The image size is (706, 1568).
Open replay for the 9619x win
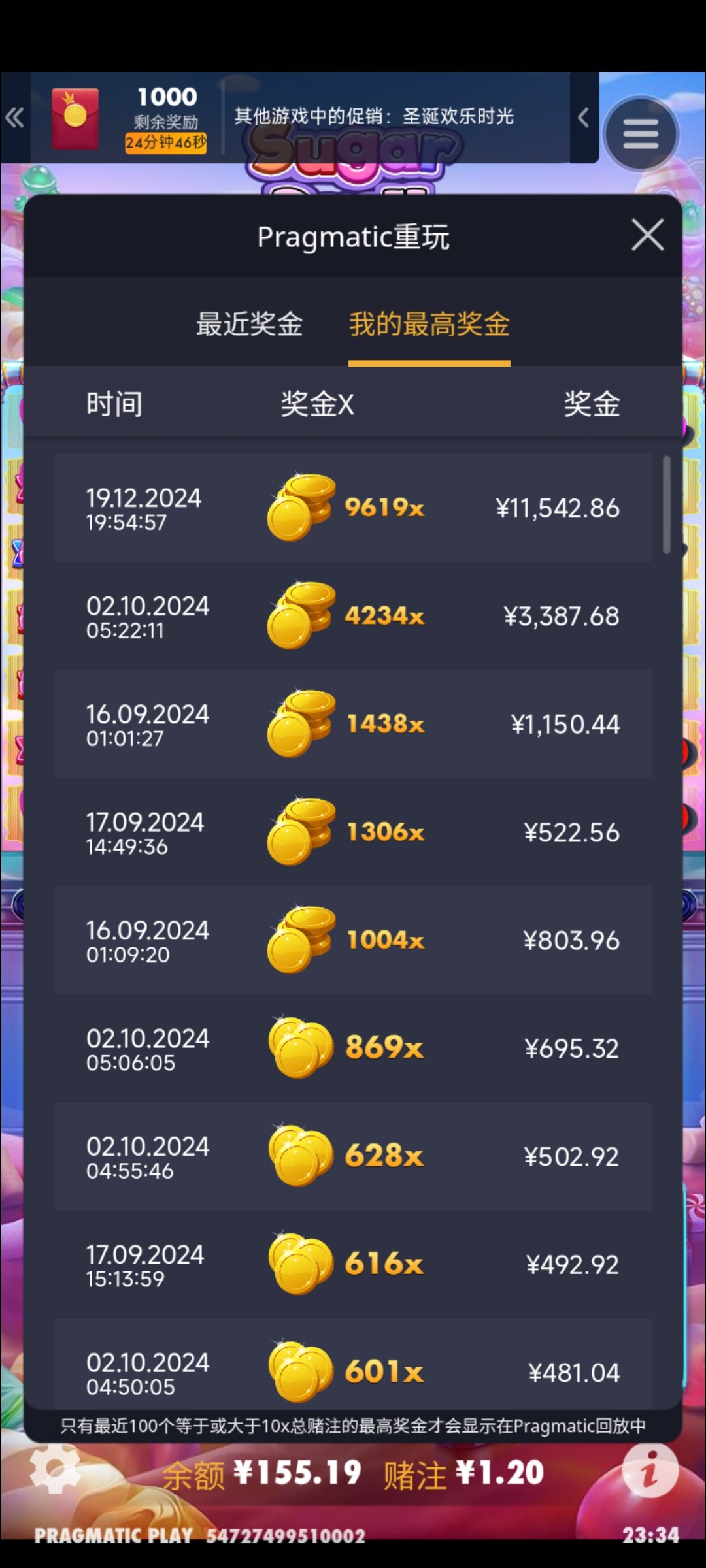click(x=353, y=508)
